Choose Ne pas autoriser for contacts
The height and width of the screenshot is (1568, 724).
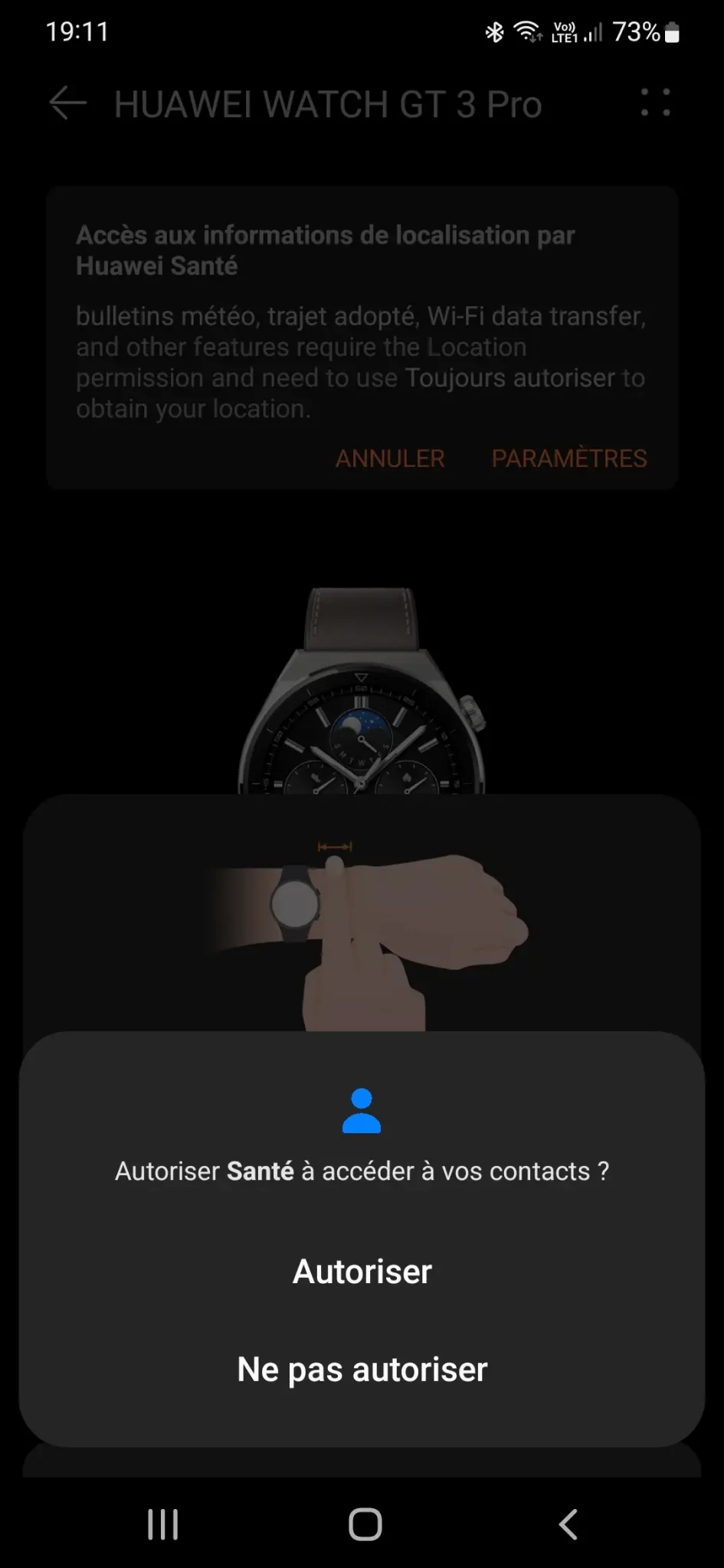362,1370
